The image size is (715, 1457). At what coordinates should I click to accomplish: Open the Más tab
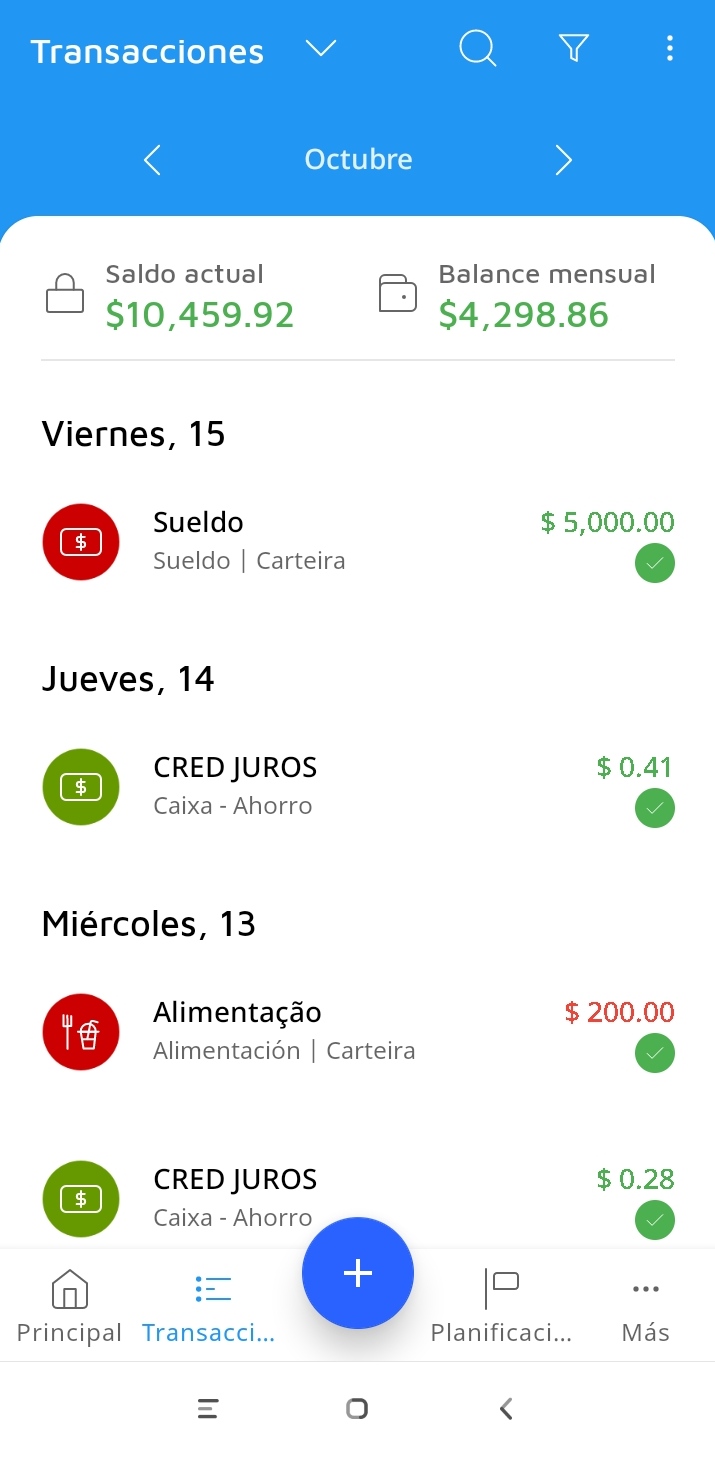(645, 1306)
